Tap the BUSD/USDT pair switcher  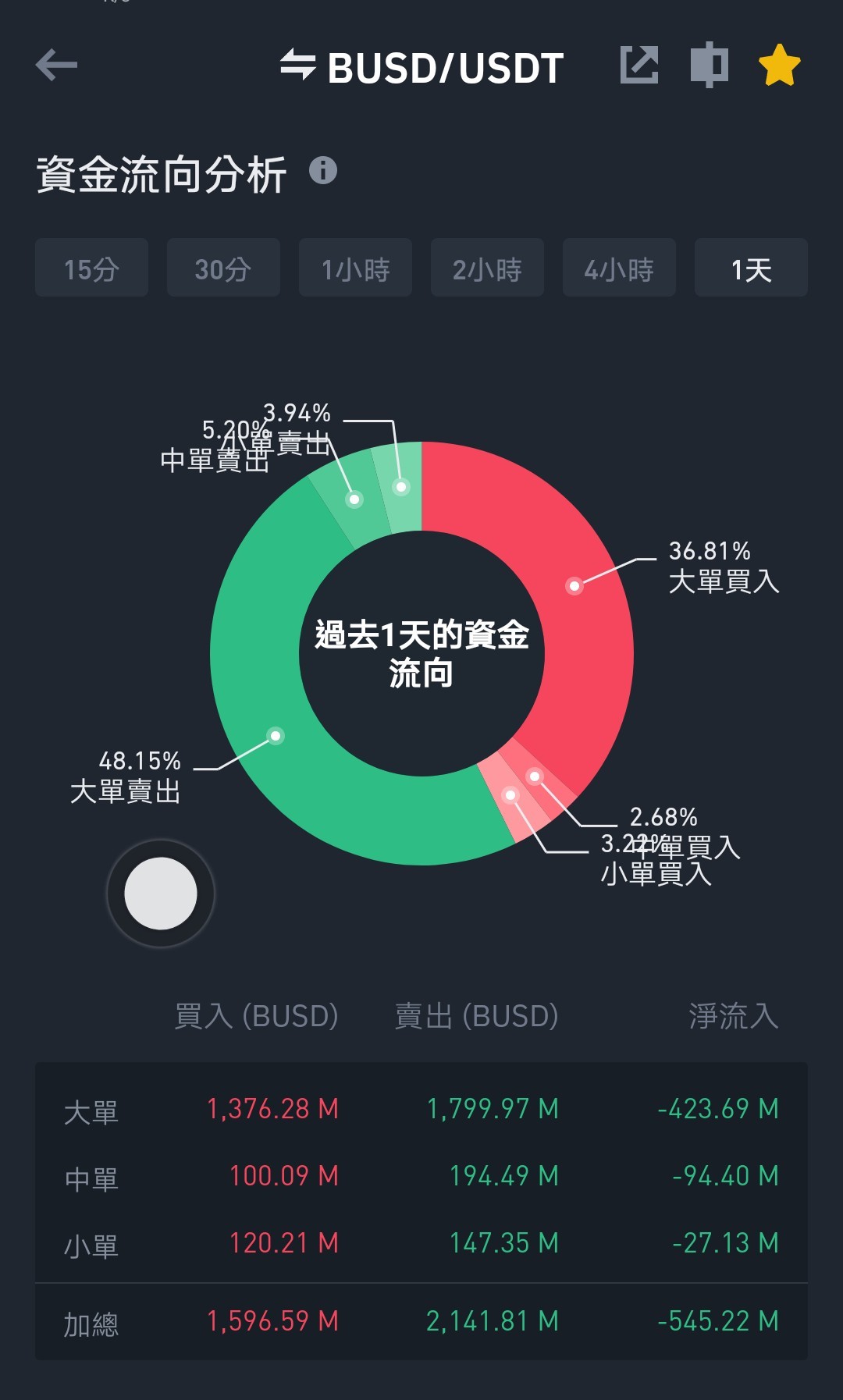pyautogui.click(x=421, y=67)
